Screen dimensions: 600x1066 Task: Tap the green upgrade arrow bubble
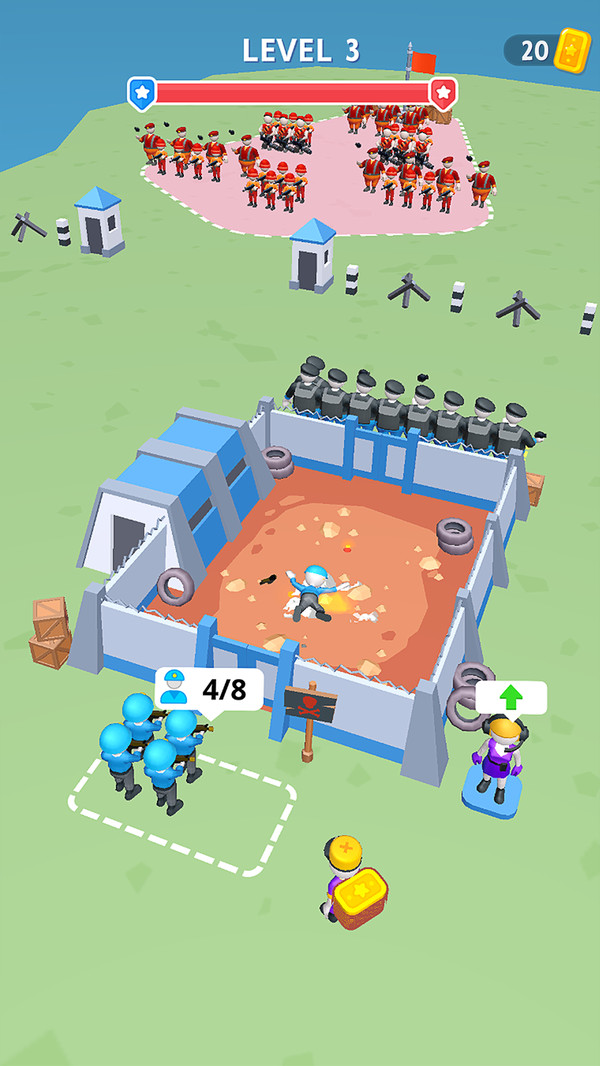point(511,697)
